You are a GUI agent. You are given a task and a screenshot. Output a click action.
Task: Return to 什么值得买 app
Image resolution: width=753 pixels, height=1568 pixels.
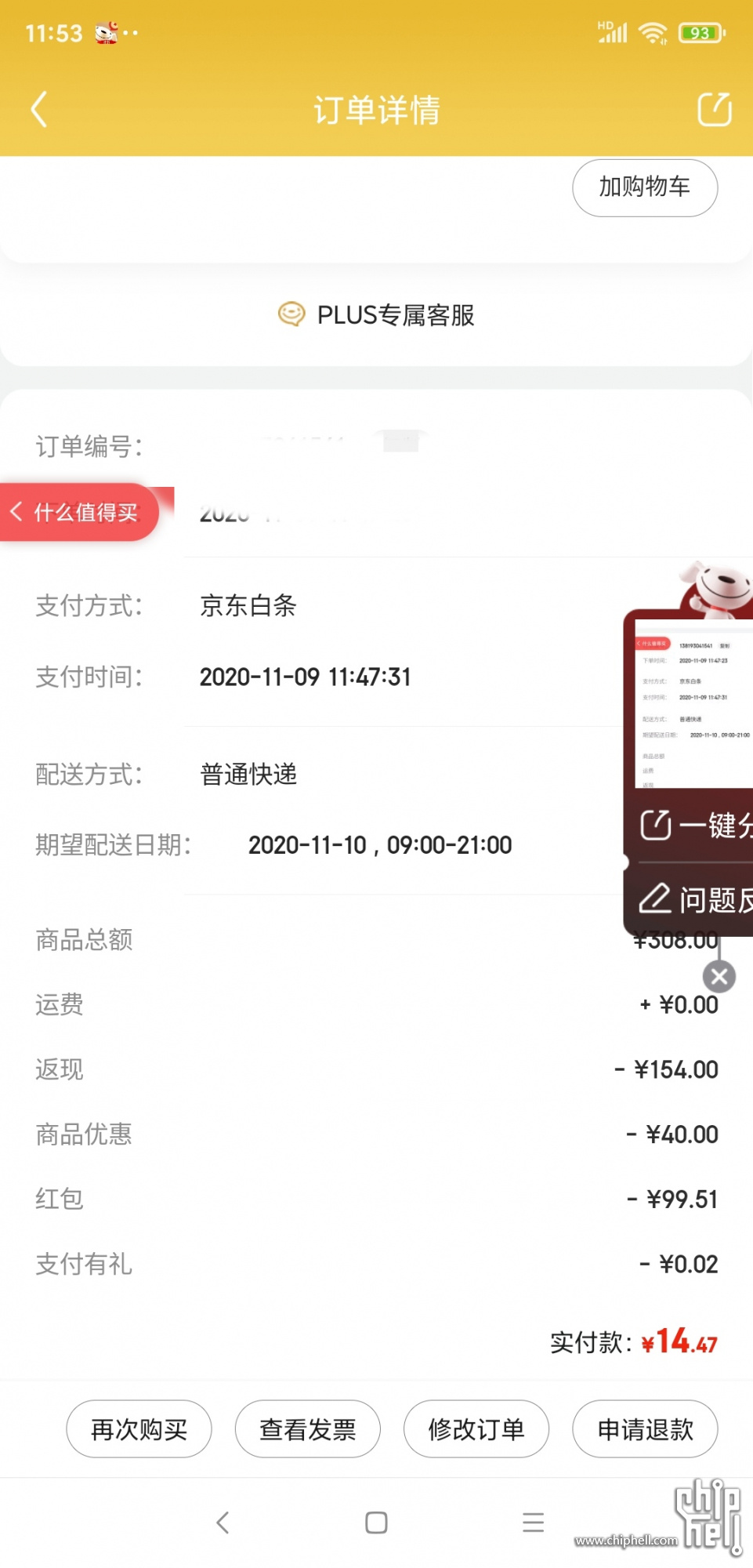point(79,512)
